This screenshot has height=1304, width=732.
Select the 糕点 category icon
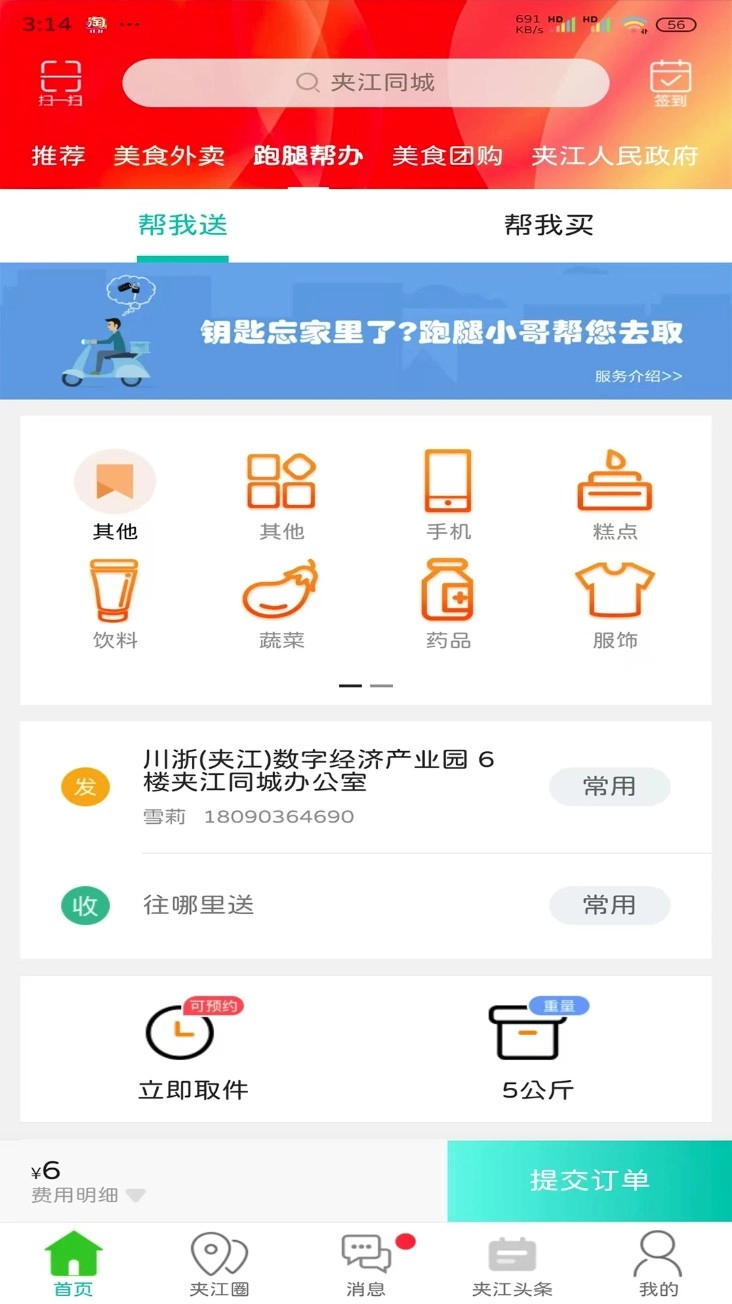(x=614, y=481)
